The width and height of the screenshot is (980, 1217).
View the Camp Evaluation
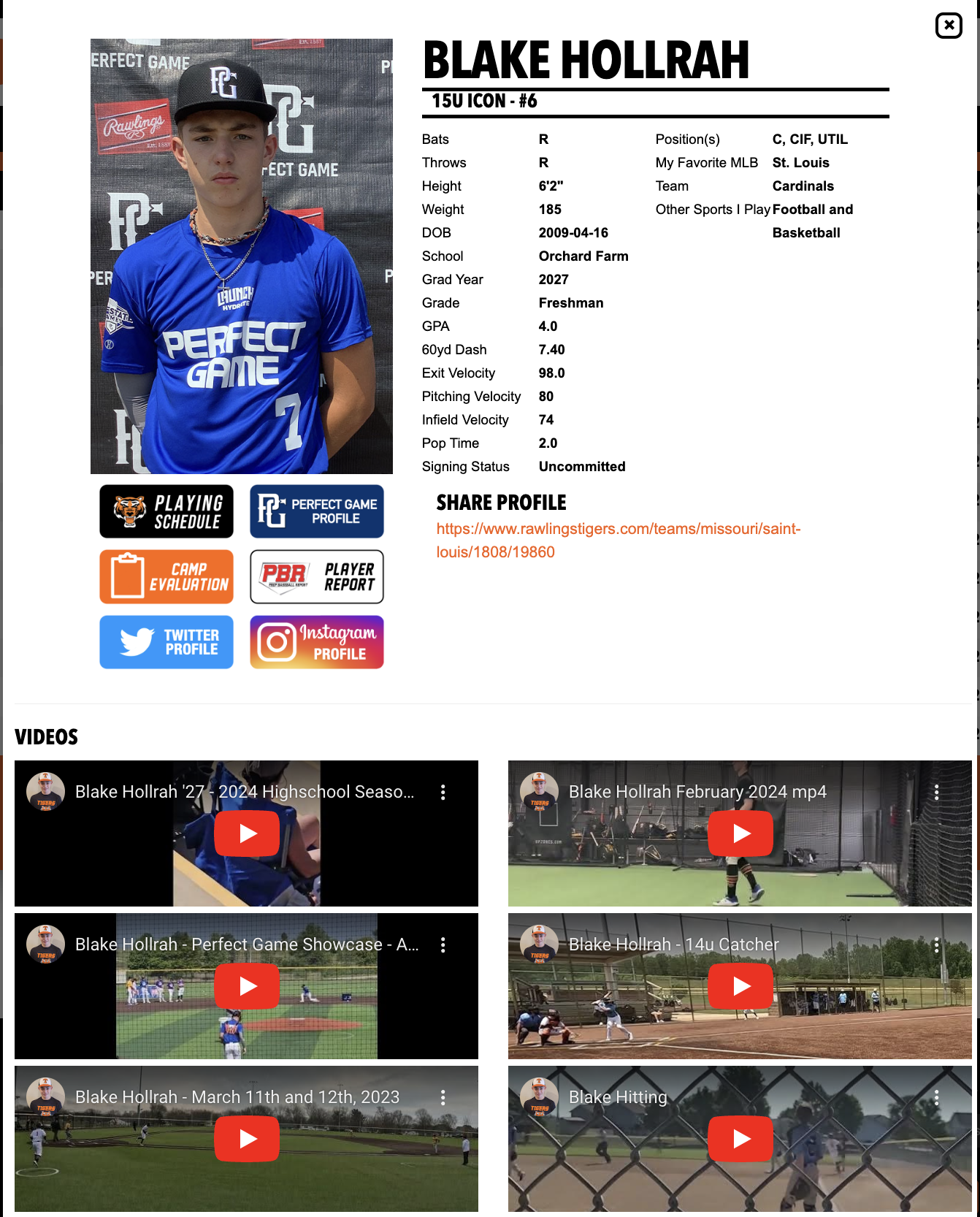point(166,577)
